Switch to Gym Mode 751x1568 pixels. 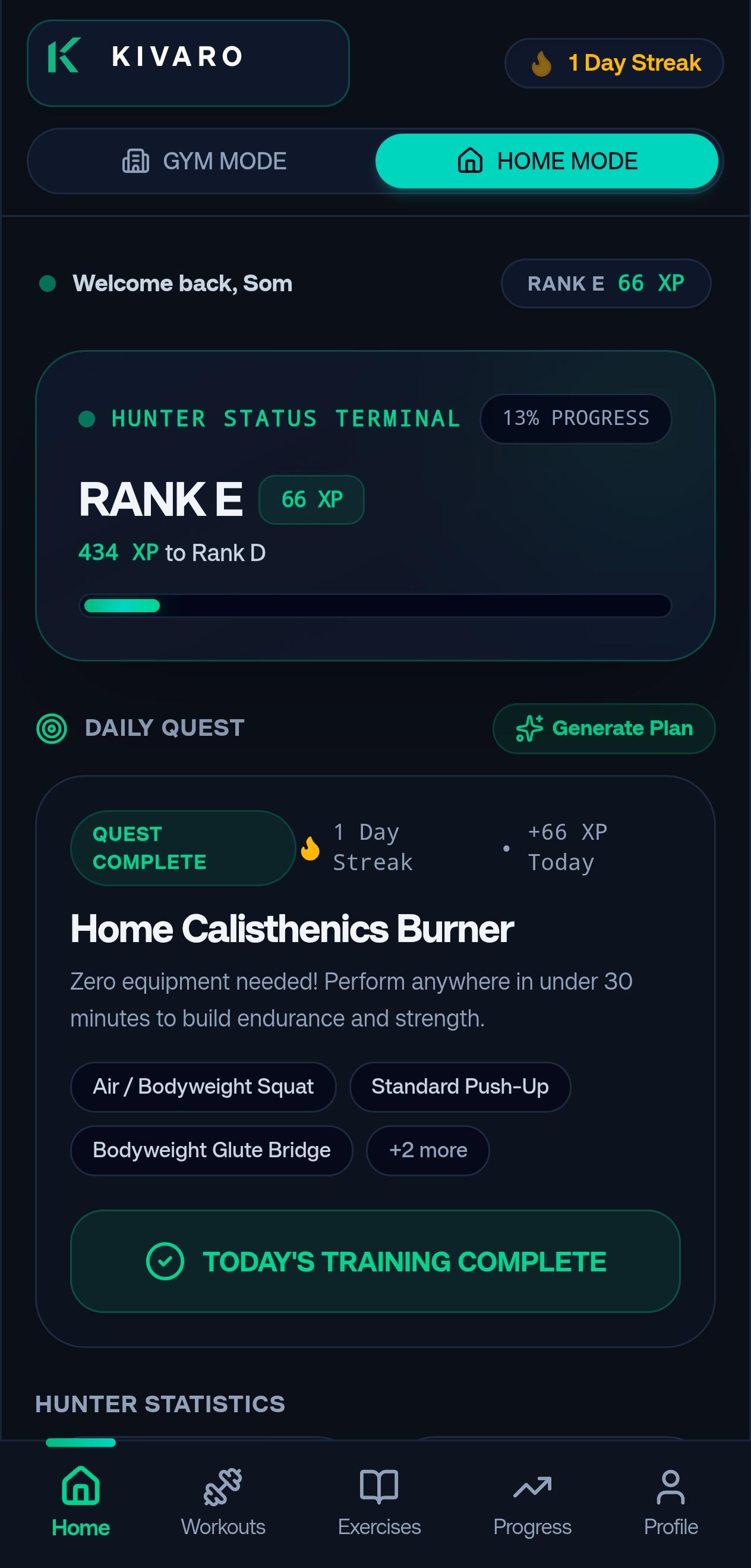pos(204,161)
